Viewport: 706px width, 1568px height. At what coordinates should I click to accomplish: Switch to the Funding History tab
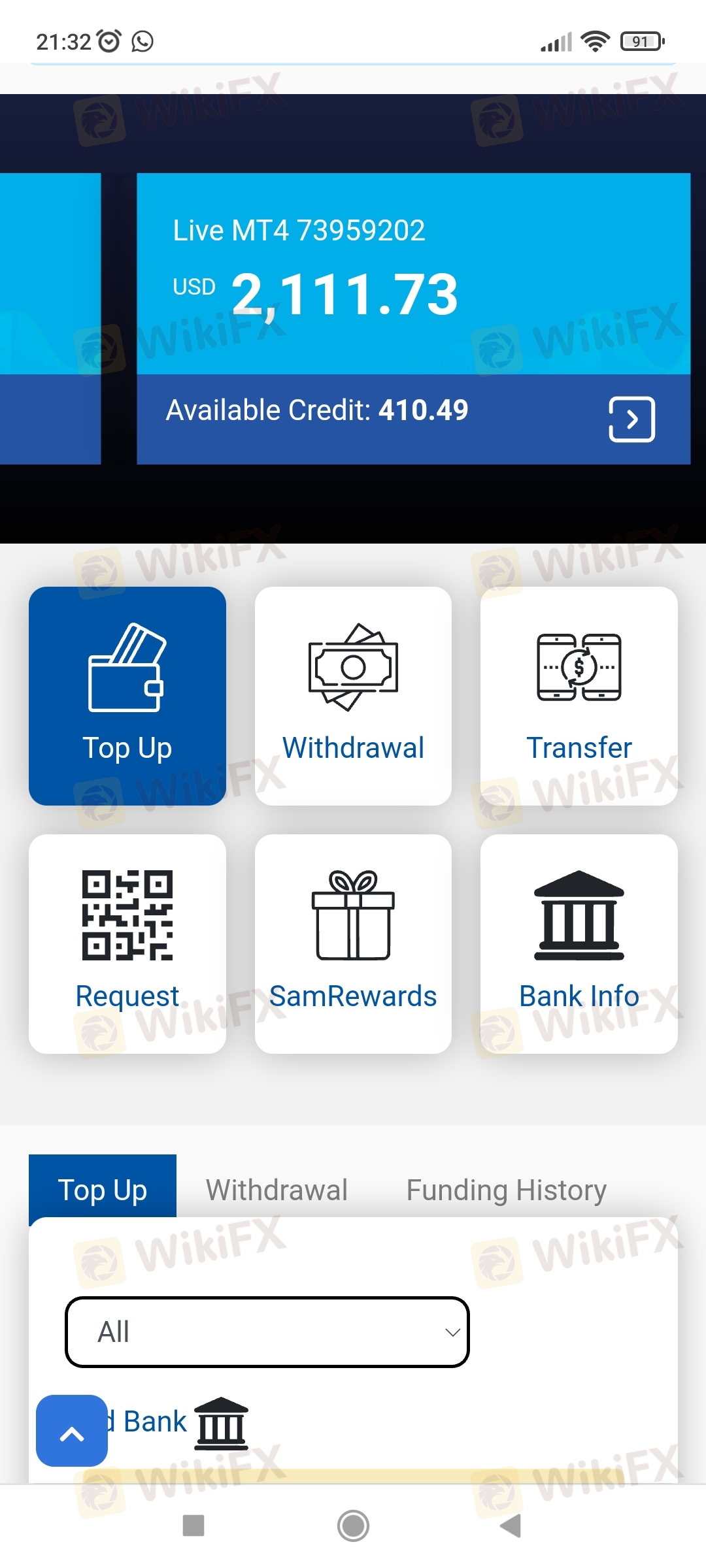(506, 1190)
